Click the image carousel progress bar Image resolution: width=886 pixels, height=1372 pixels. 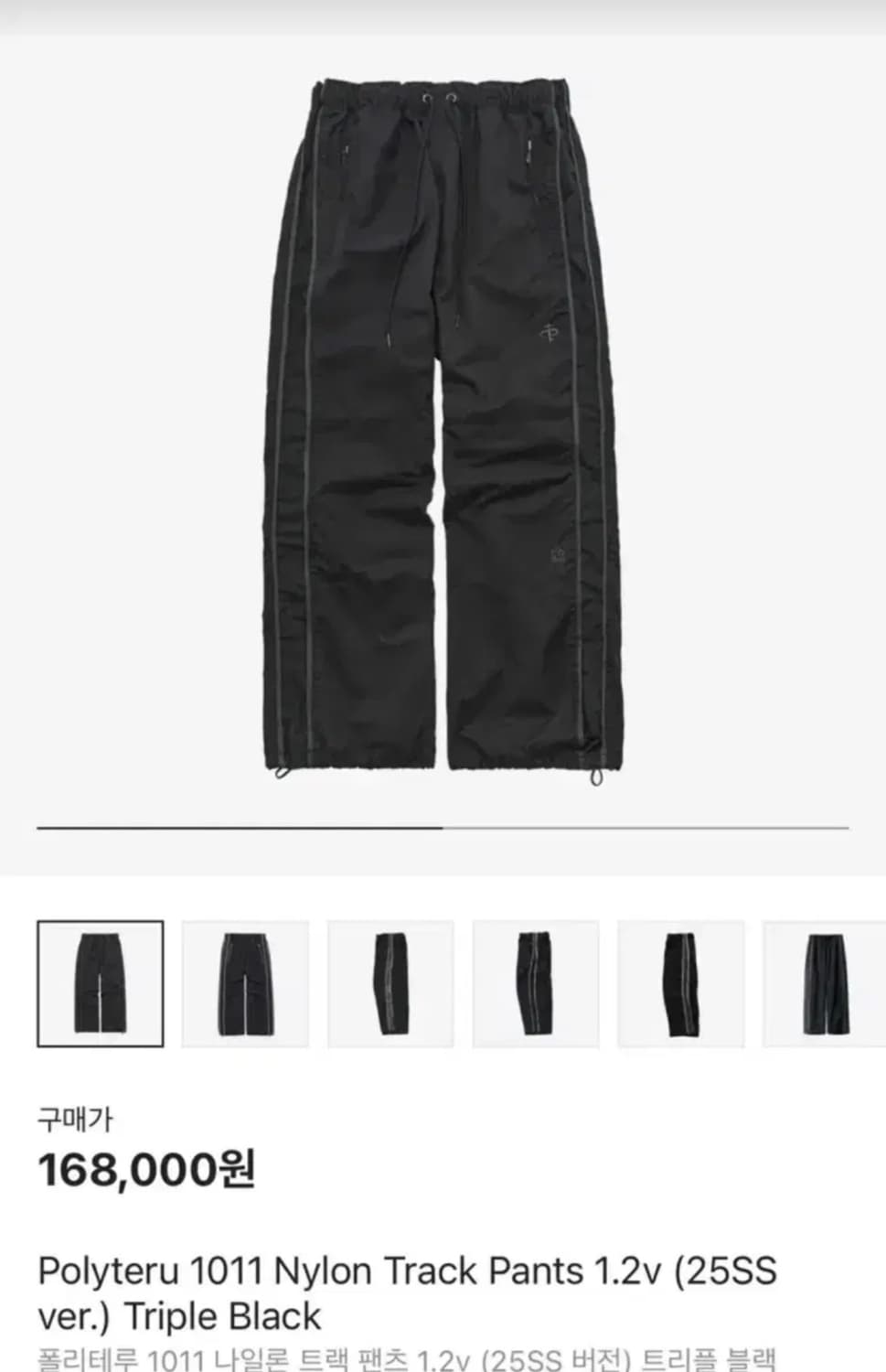point(443,827)
